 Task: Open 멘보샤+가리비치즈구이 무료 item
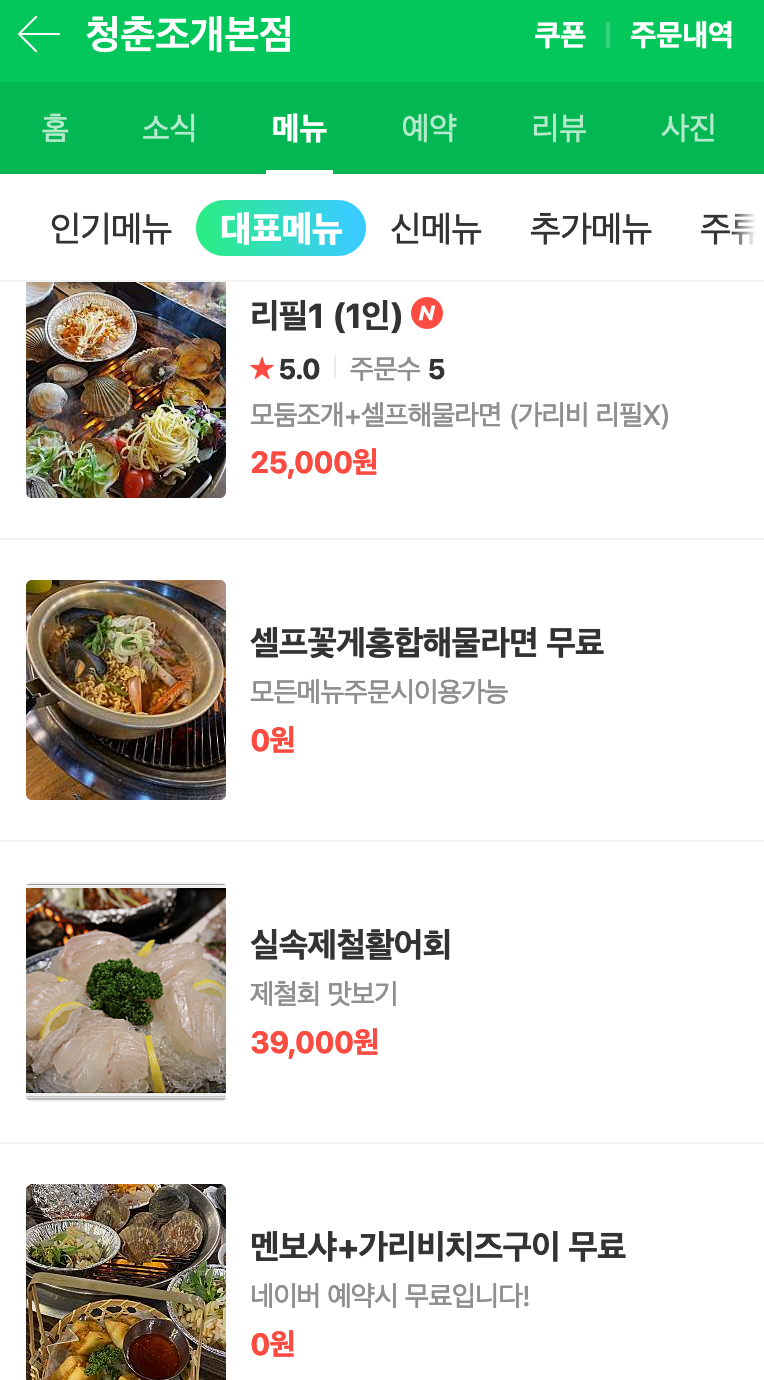pos(437,1246)
